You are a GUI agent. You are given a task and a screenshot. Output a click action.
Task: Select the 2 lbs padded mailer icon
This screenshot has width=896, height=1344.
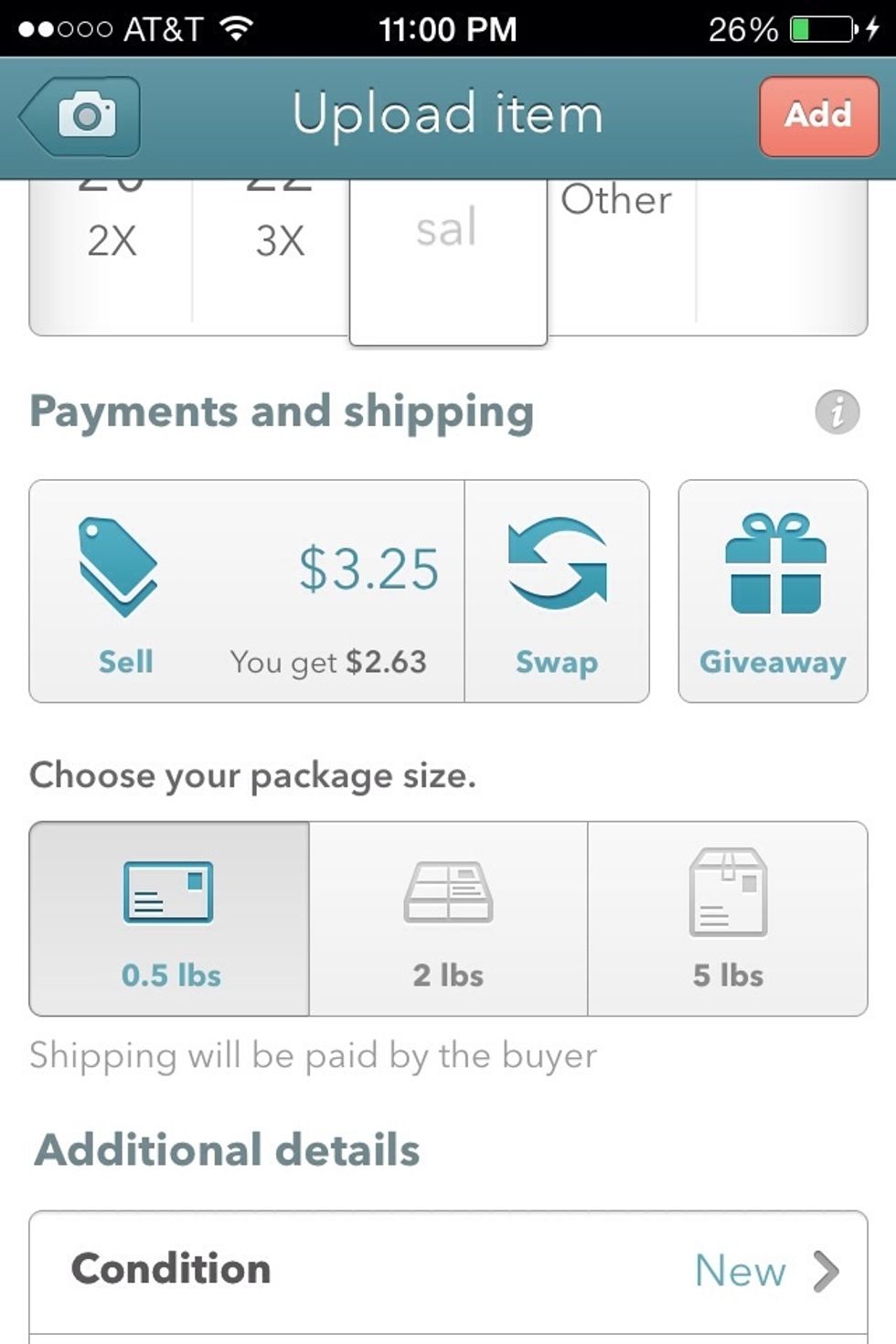tap(448, 896)
